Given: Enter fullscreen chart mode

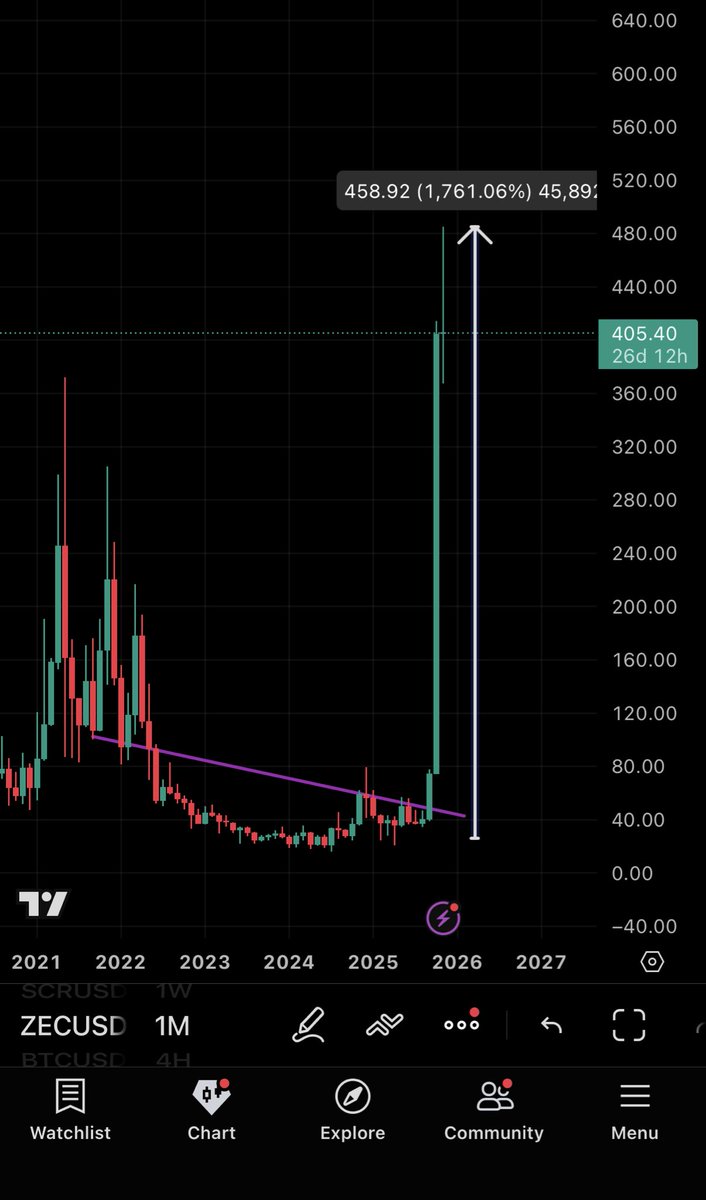Looking at the screenshot, I should click(629, 1025).
